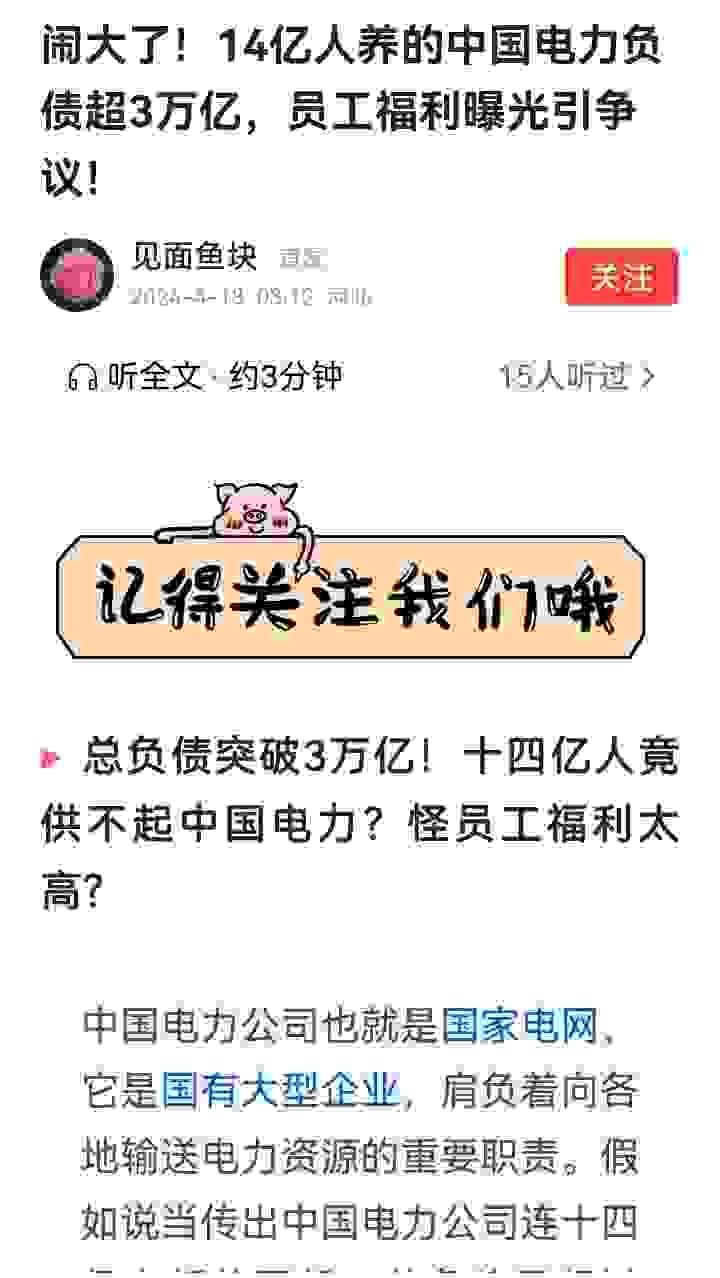Open the 国有大型企业 link

(x=281, y=1090)
